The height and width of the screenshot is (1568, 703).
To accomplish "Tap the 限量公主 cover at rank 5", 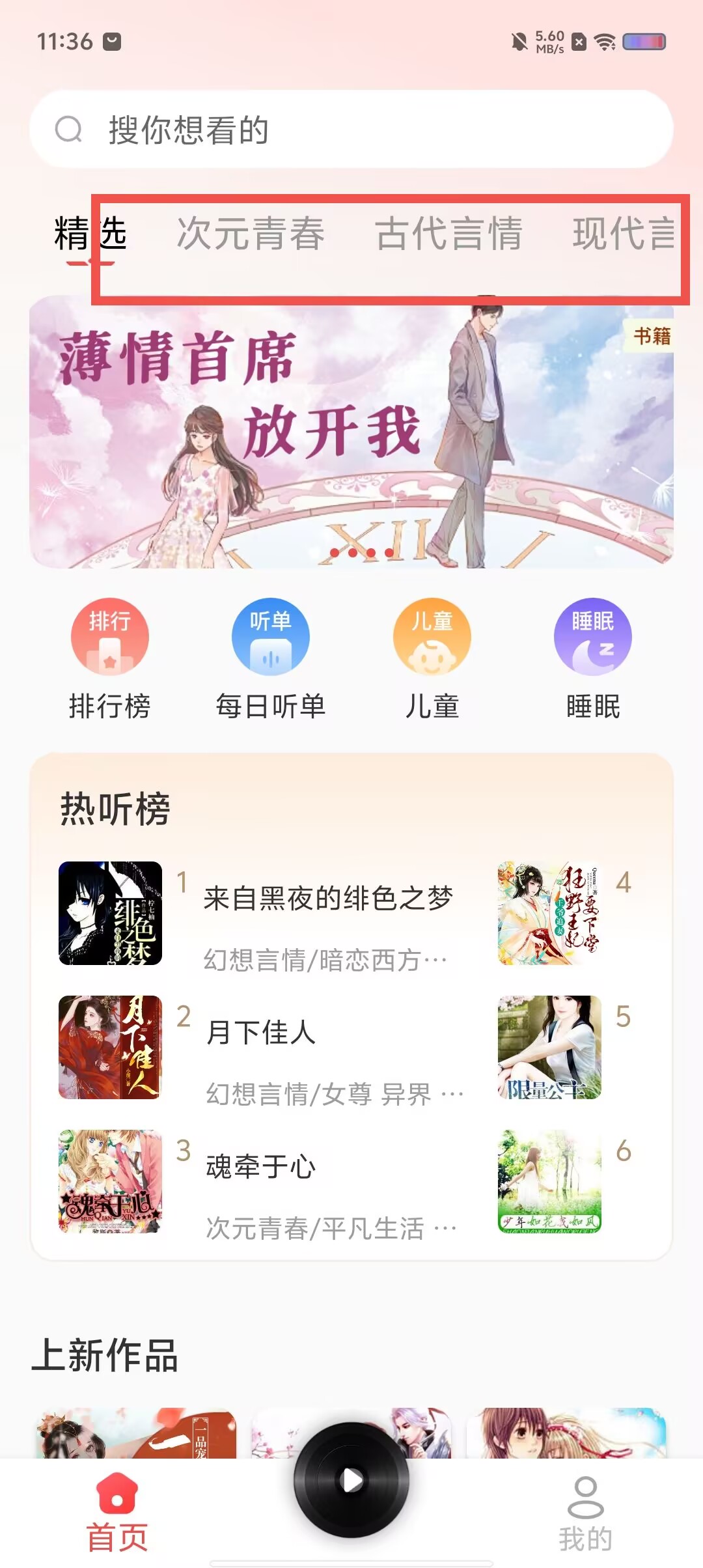I will tap(548, 1047).
